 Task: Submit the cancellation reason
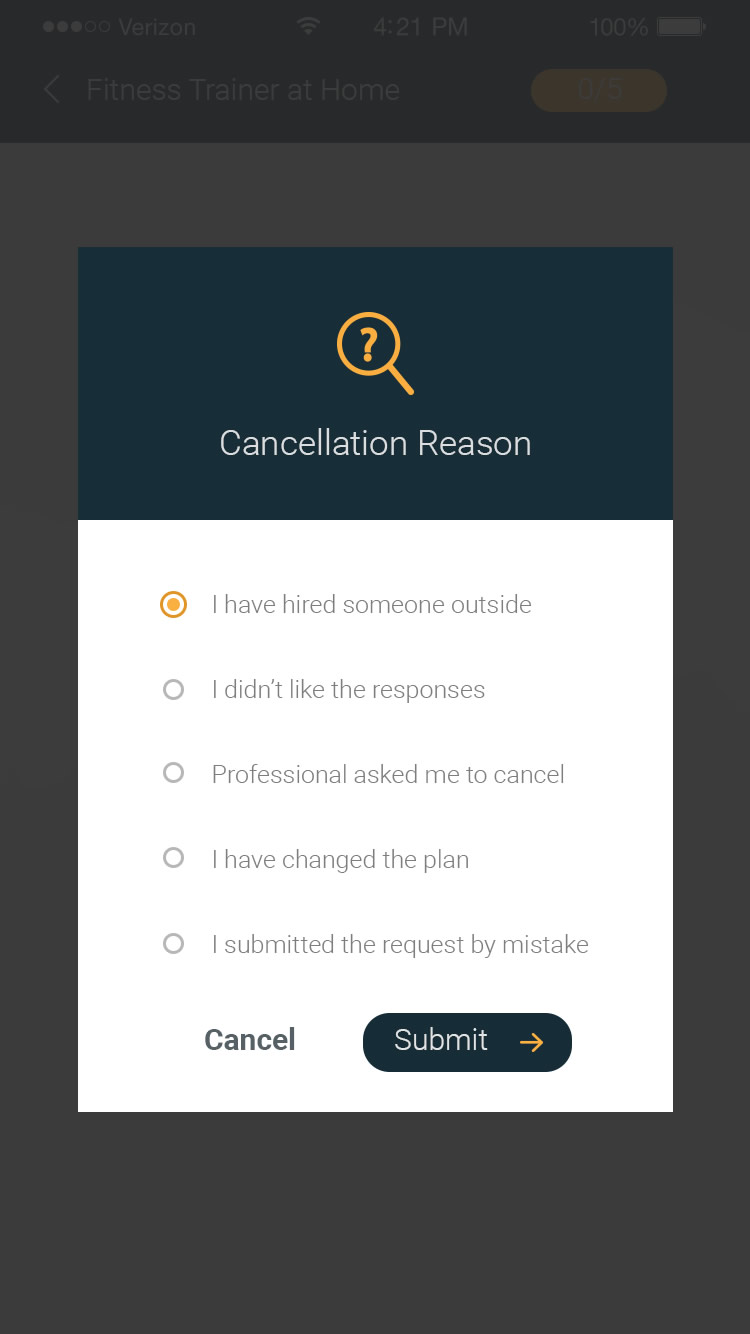(467, 1042)
